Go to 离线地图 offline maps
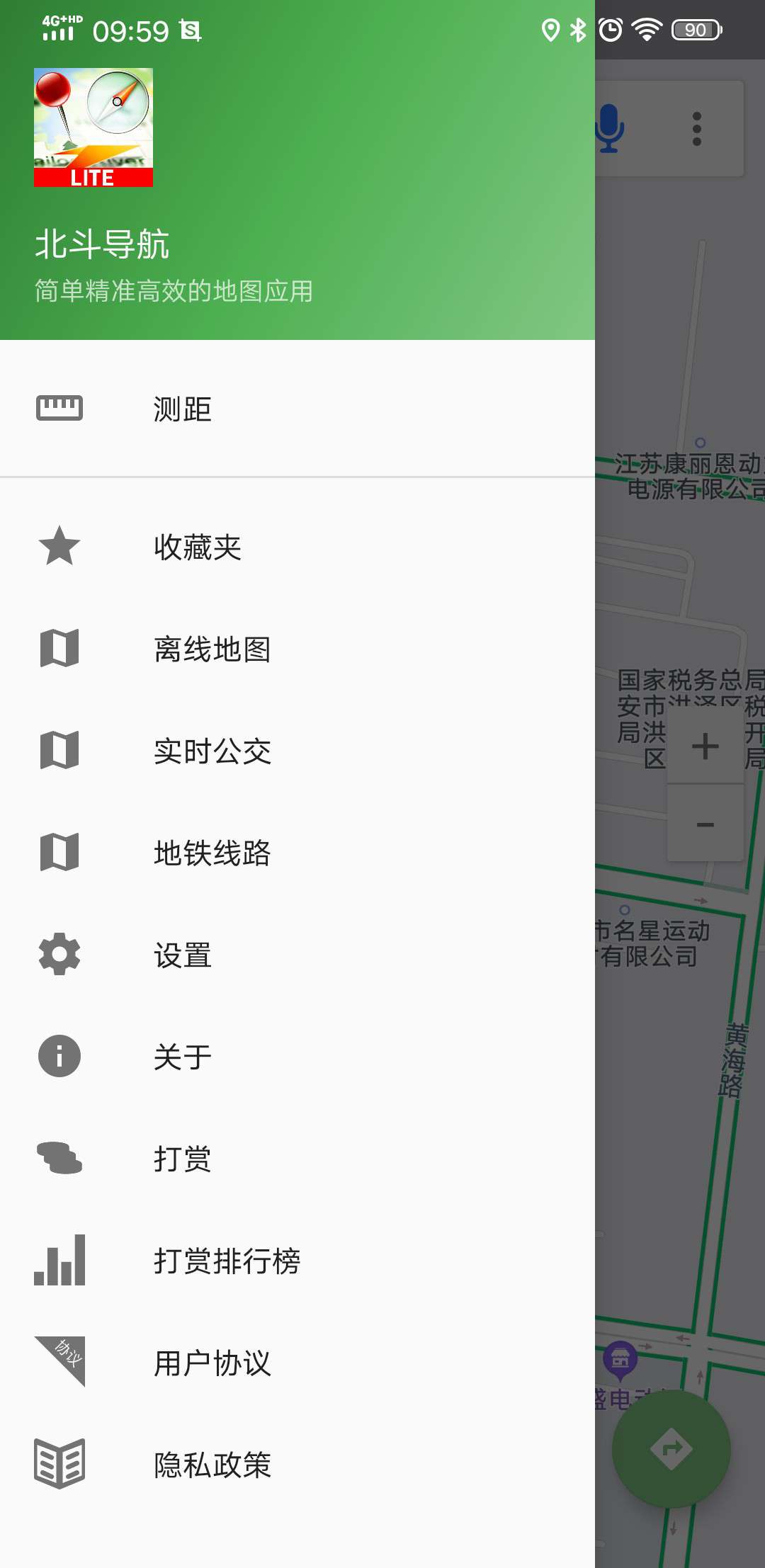This screenshot has height=1568, width=765. pyautogui.click(x=297, y=649)
